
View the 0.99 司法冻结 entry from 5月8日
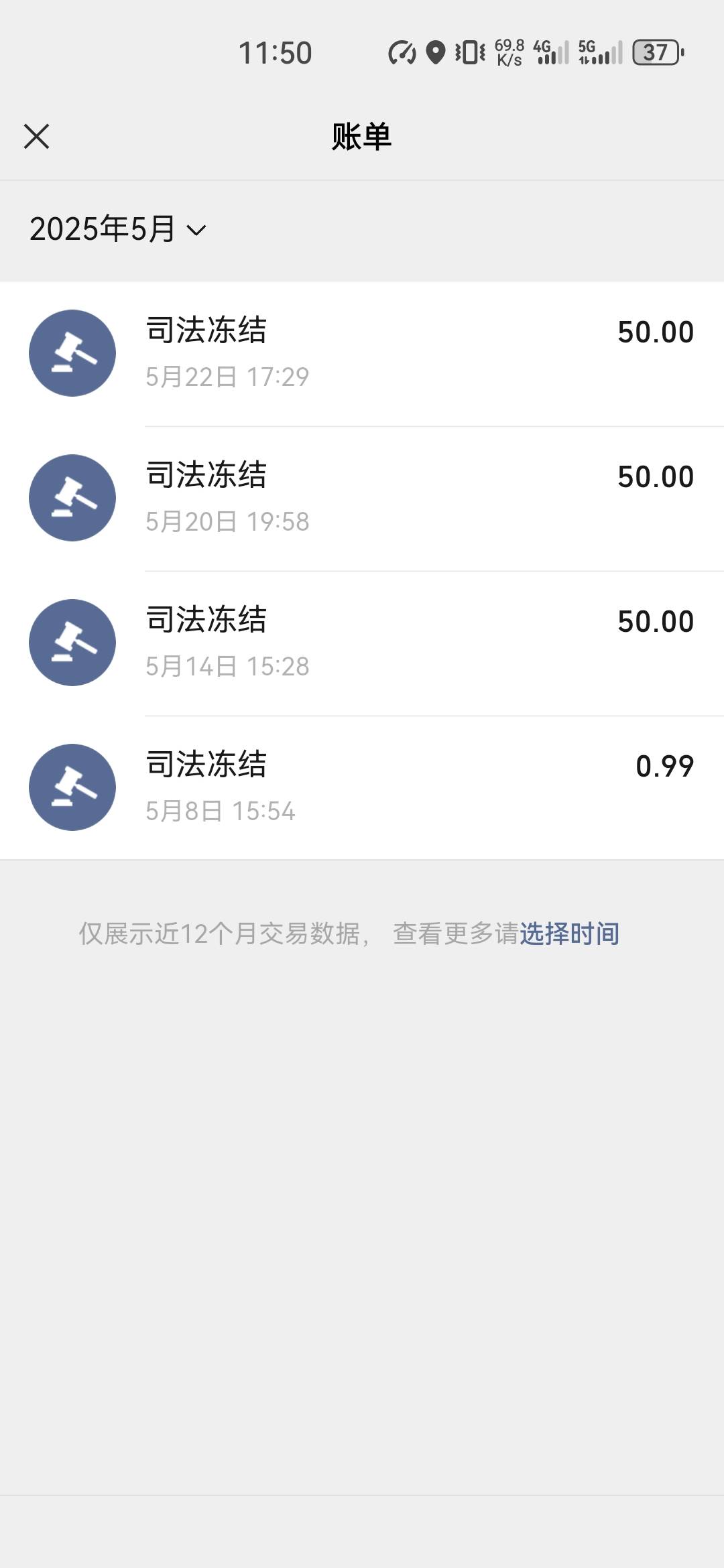point(362,788)
